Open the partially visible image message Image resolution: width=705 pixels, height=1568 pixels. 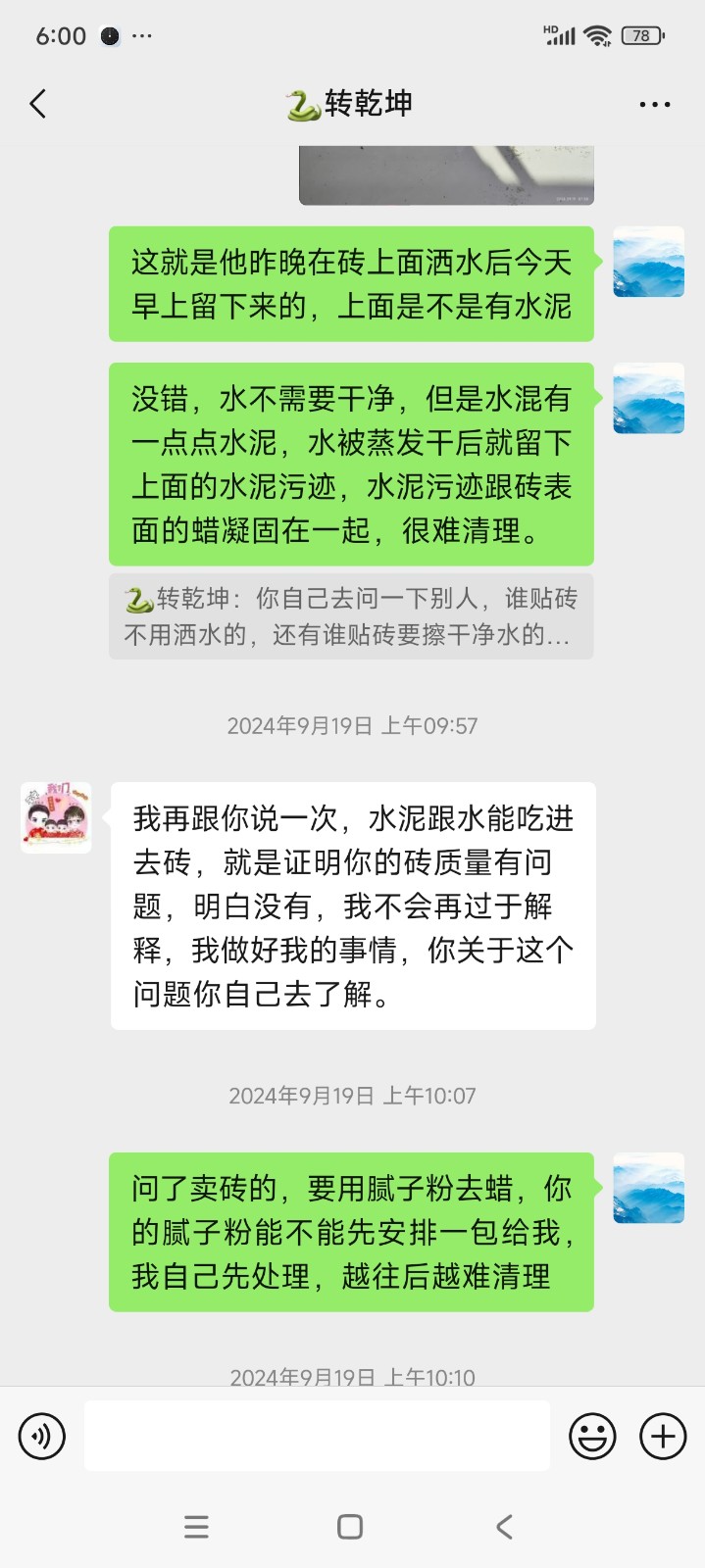click(x=446, y=175)
